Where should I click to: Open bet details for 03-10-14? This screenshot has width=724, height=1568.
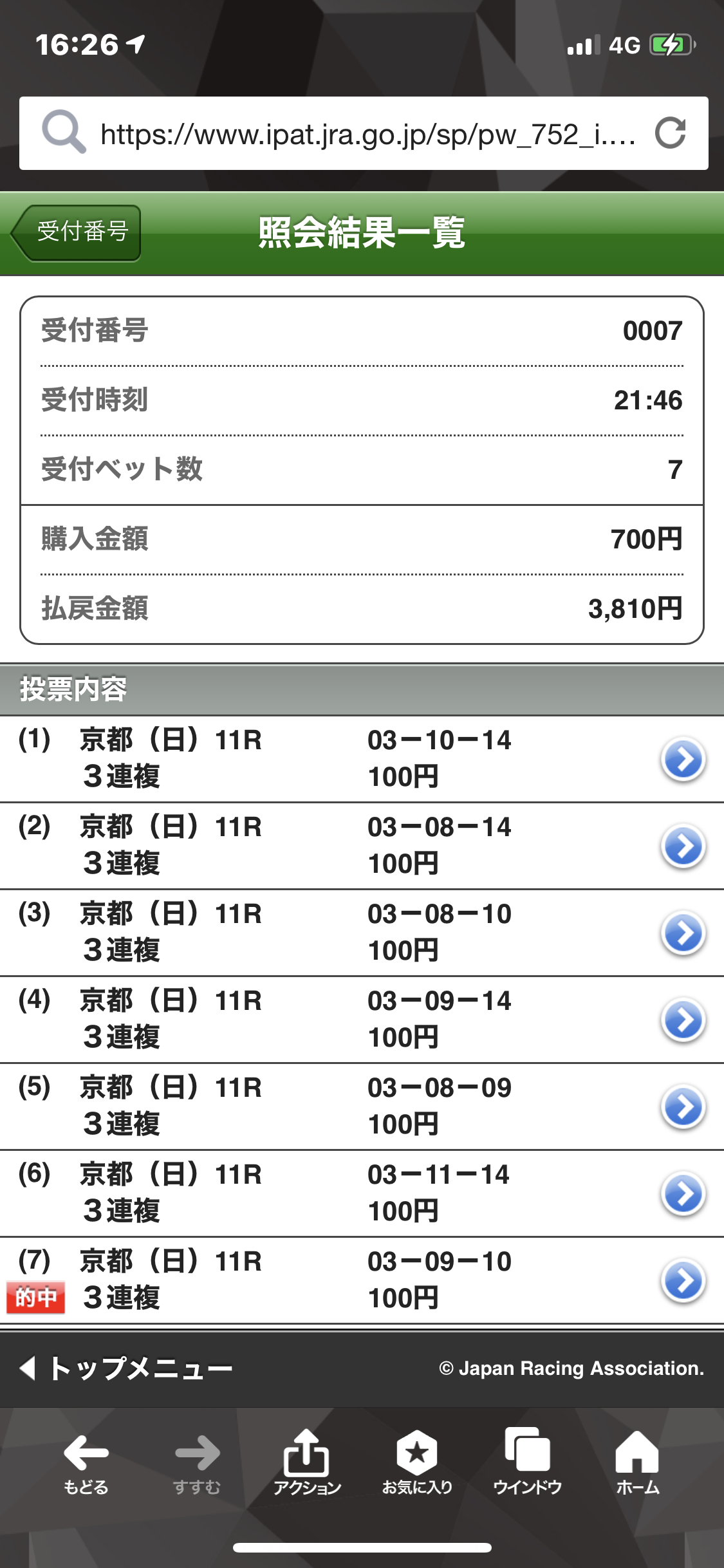(x=683, y=760)
